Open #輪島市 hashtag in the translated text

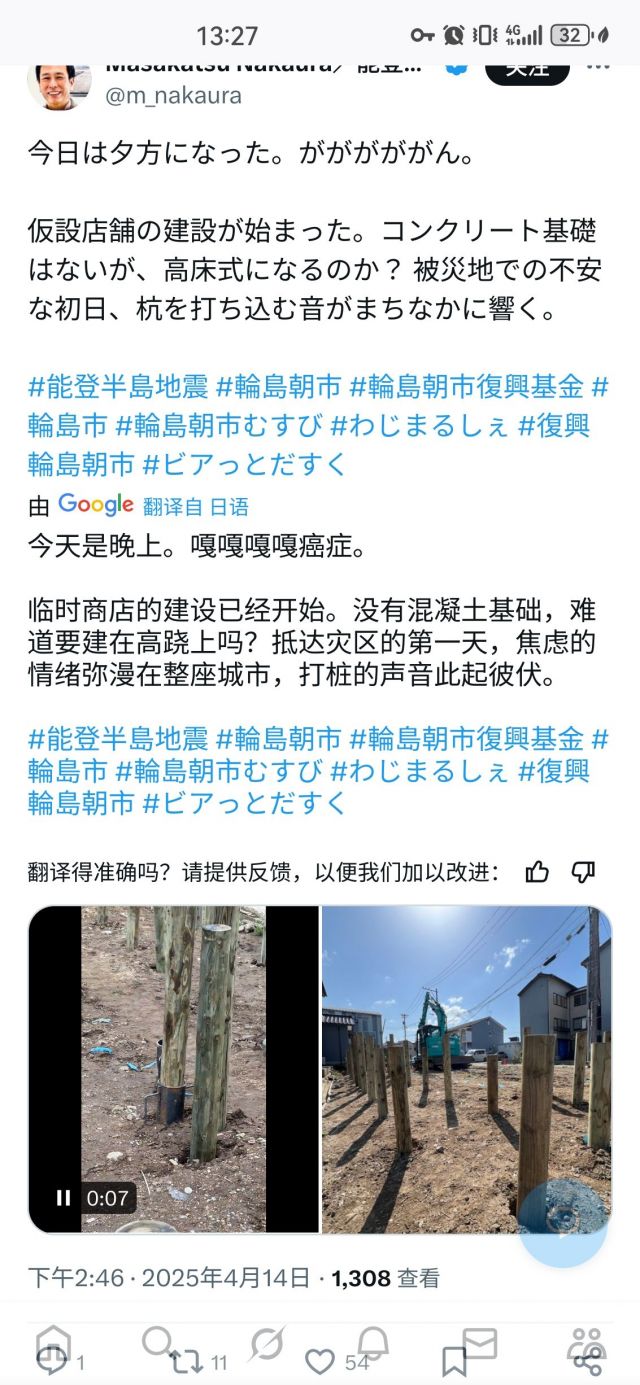(68, 771)
